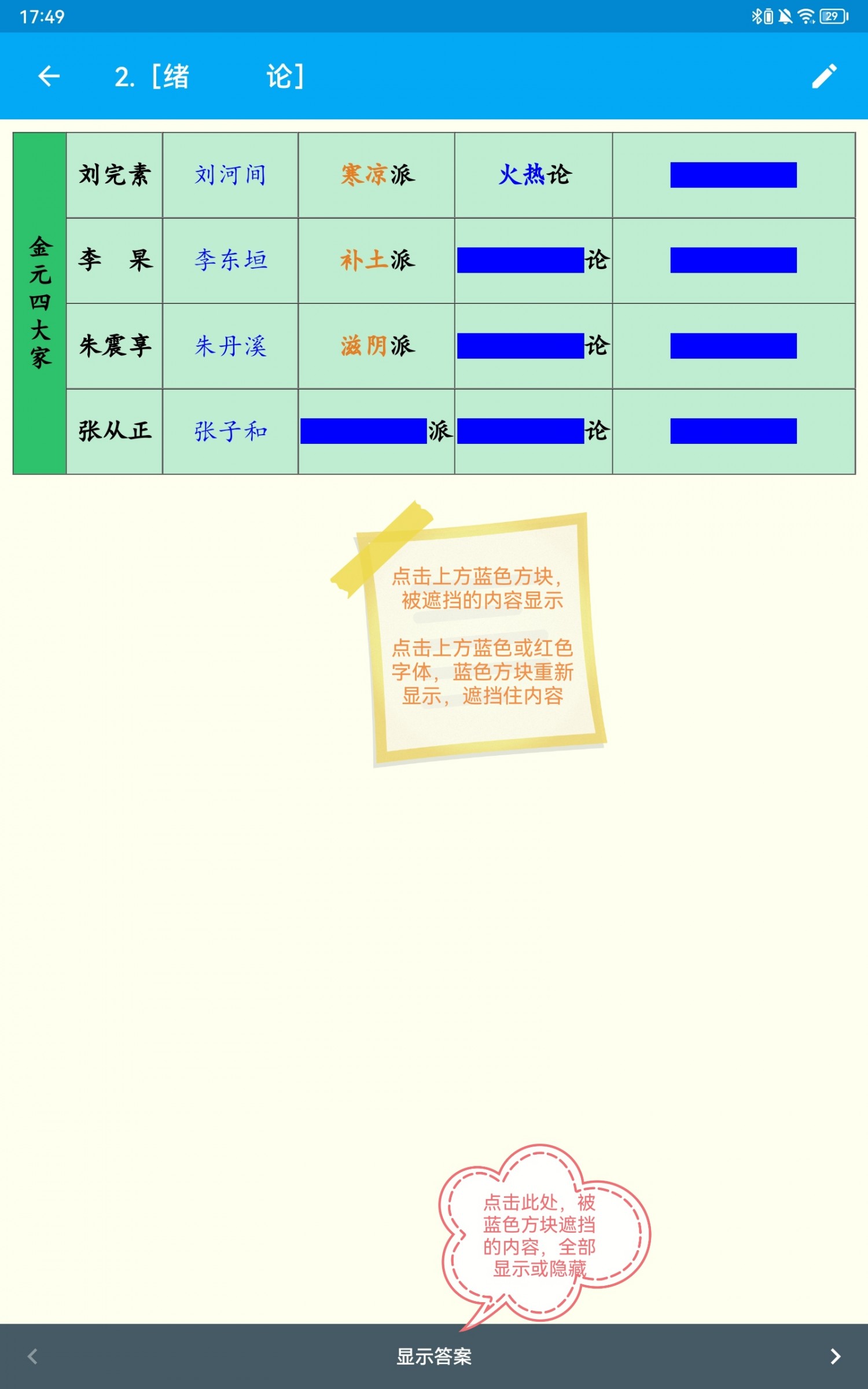The width and height of the screenshot is (868, 1389).
Task: Reveal the 论 block in 朱震亨 row
Action: click(520, 346)
